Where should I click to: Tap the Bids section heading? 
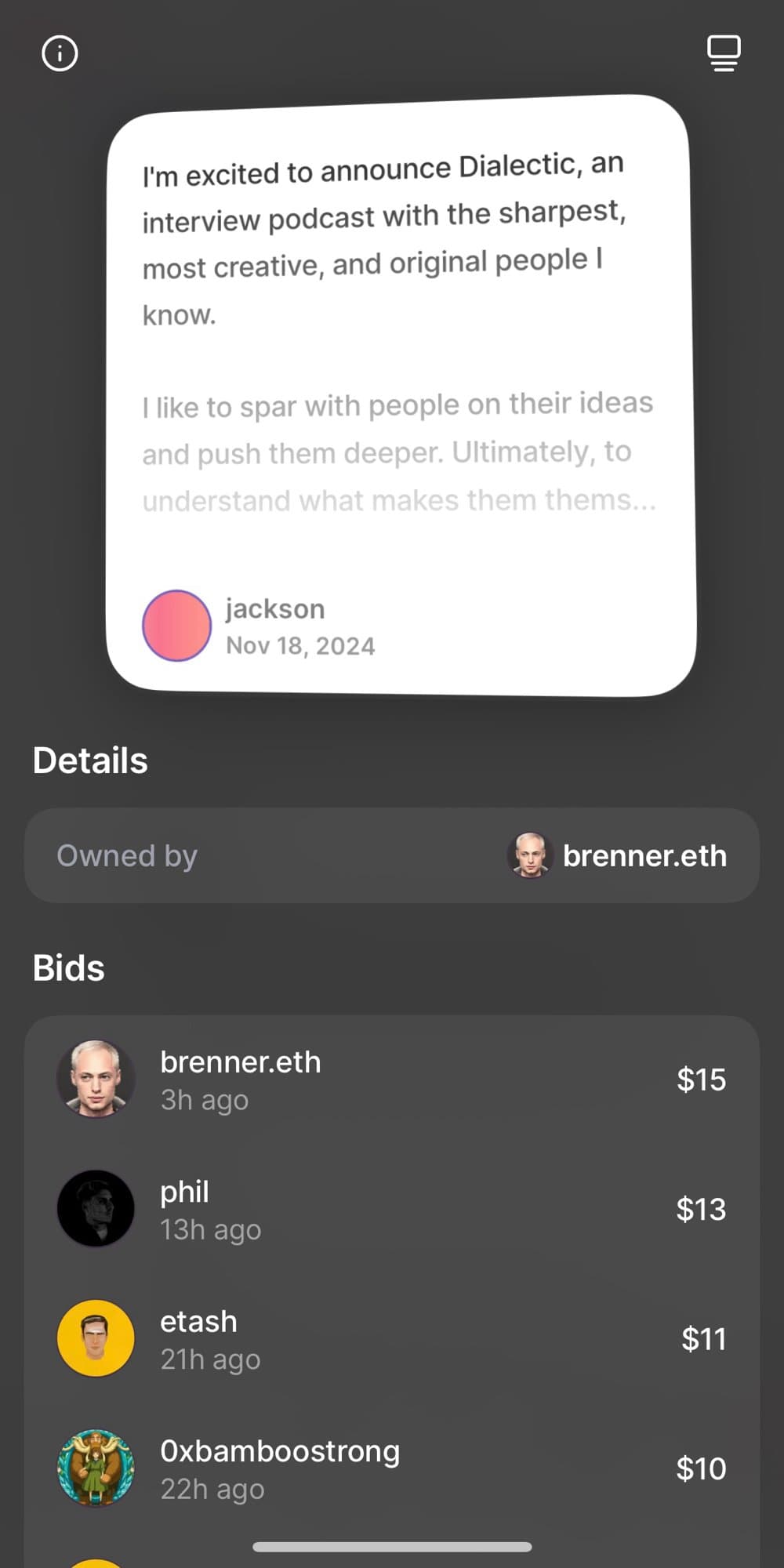[x=68, y=967]
